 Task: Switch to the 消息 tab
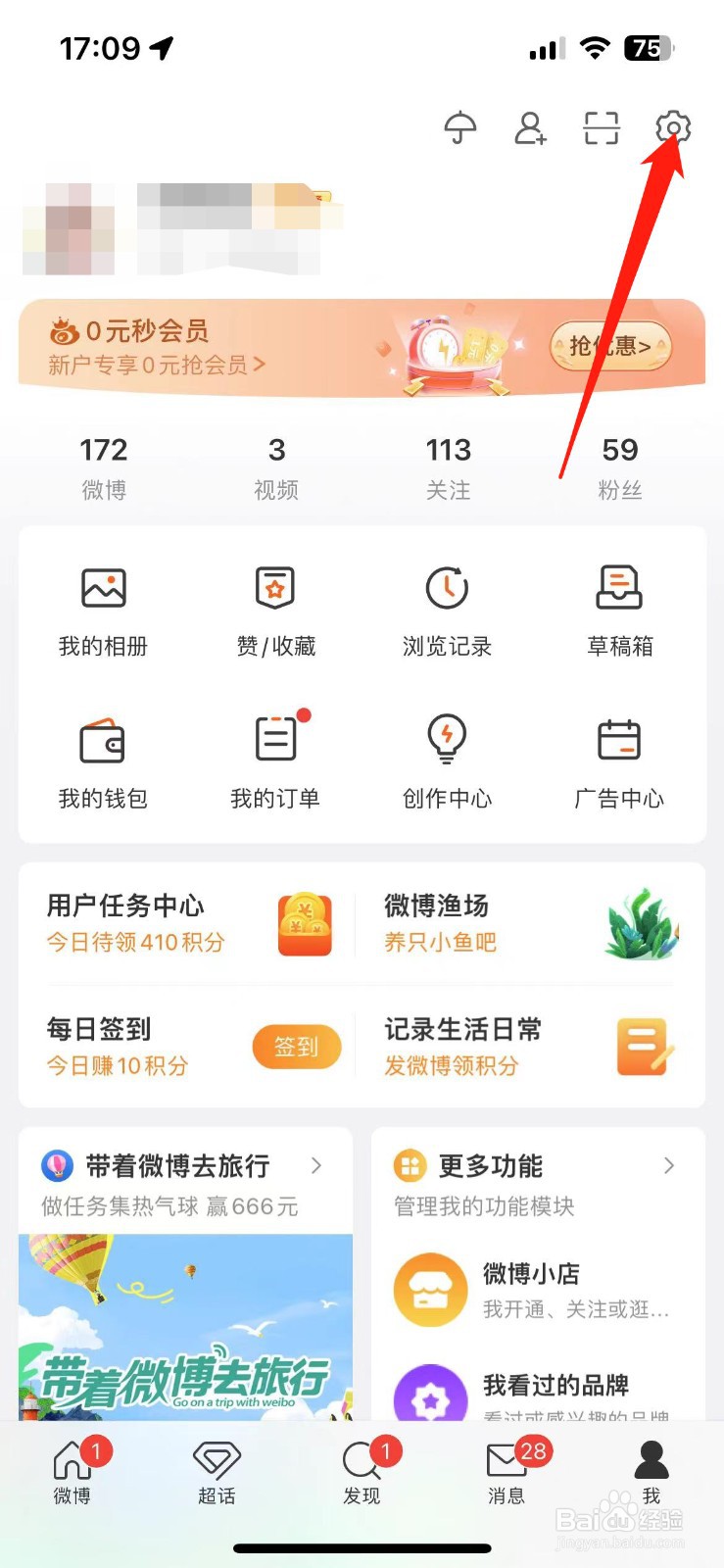coord(507,1470)
